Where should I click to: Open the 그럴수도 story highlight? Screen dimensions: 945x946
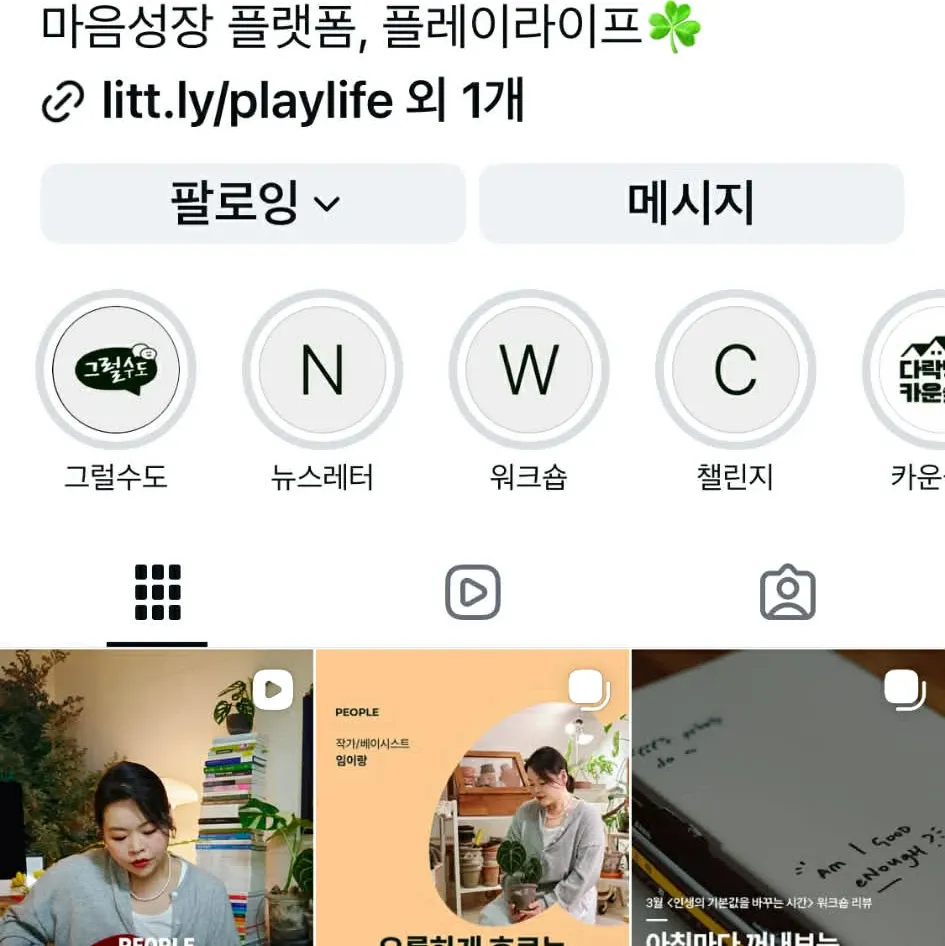point(116,370)
